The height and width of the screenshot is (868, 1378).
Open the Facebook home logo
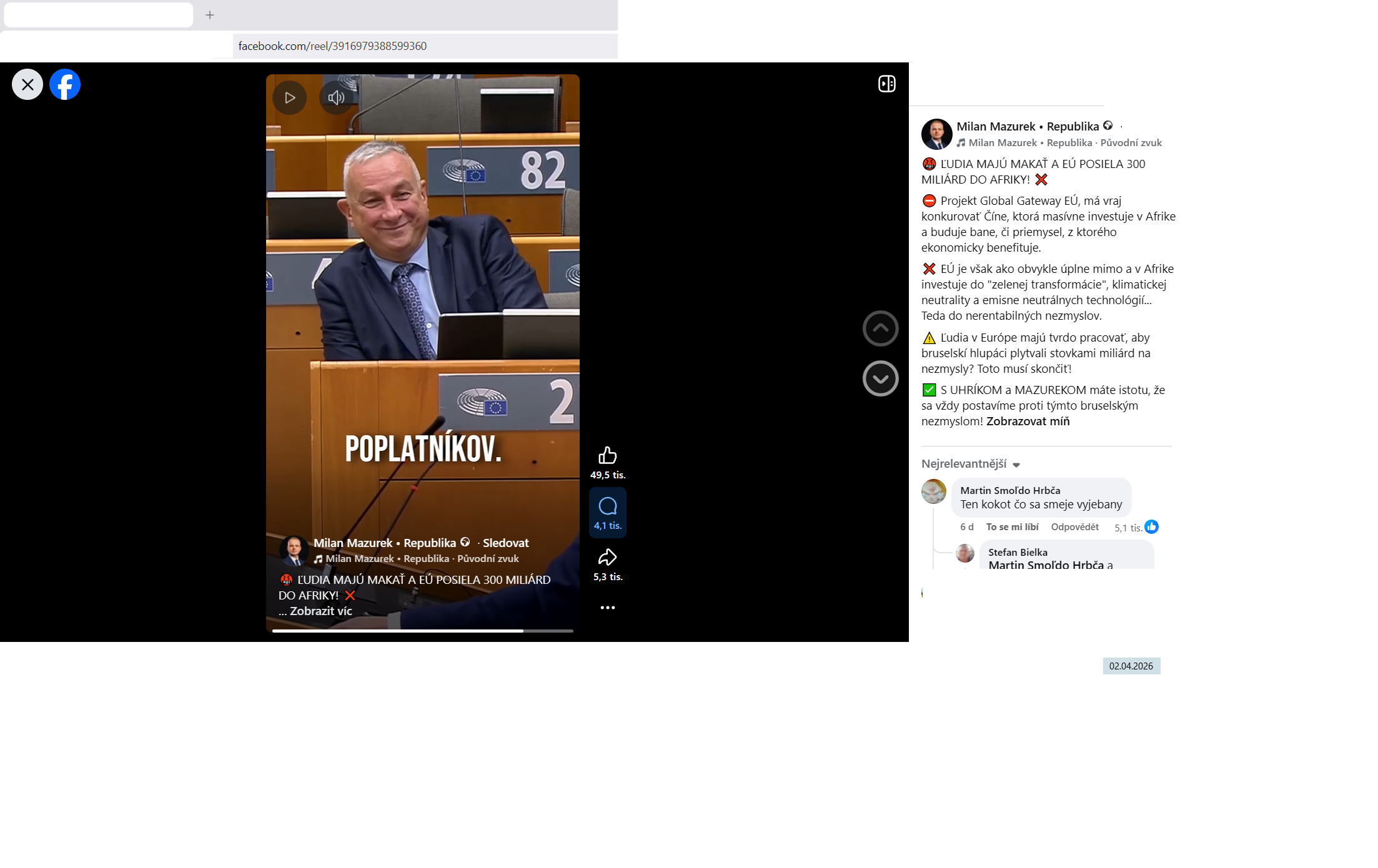65,84
